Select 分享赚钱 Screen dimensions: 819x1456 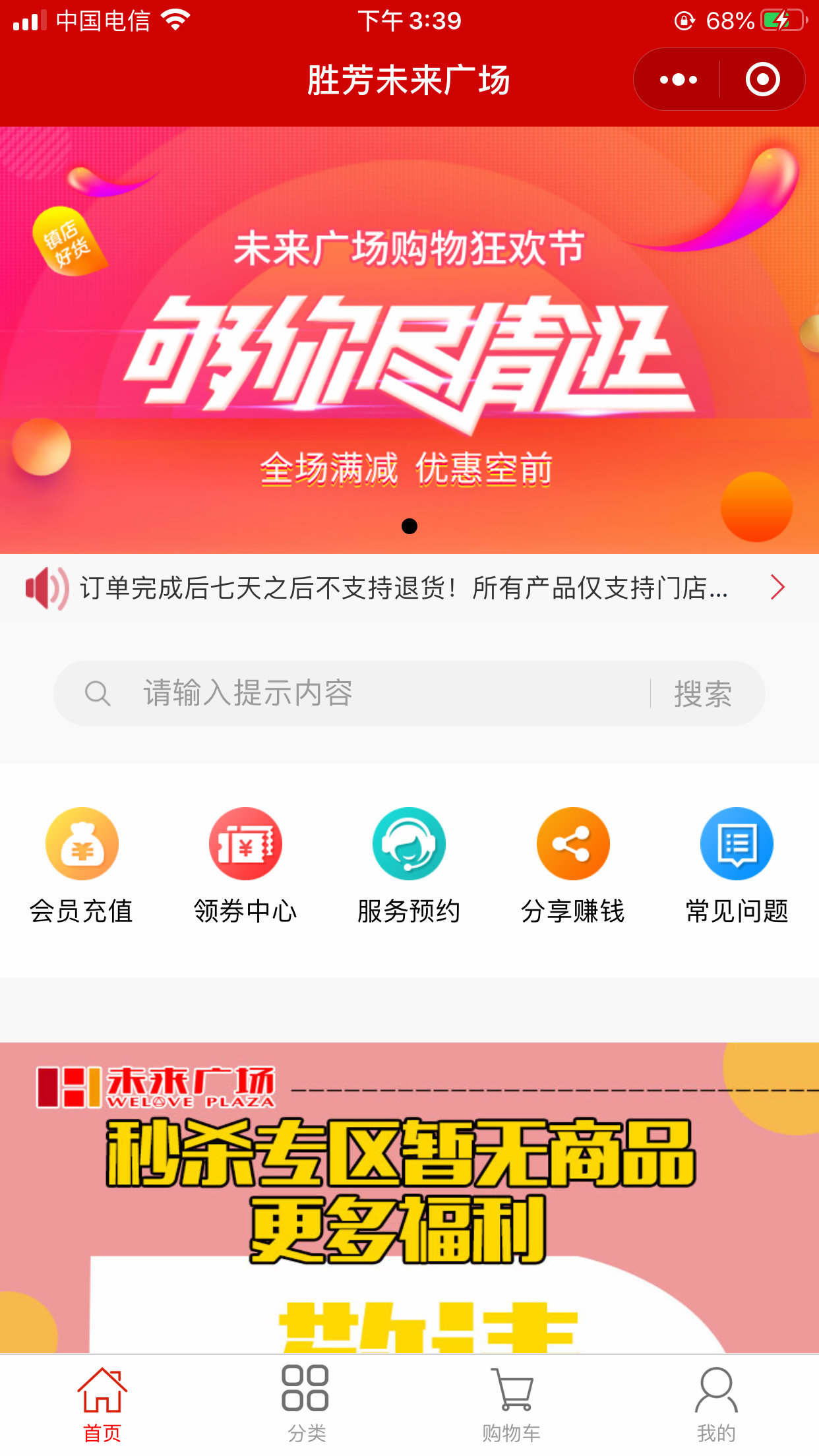(x=572, y=865)
